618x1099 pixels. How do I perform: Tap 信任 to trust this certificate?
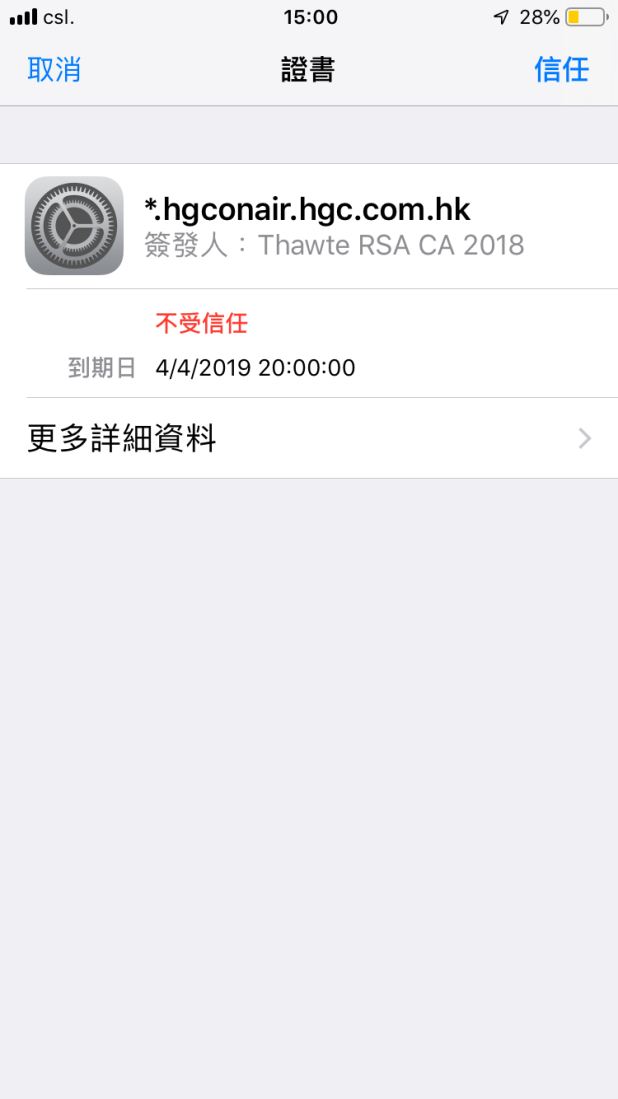(561, 69)
